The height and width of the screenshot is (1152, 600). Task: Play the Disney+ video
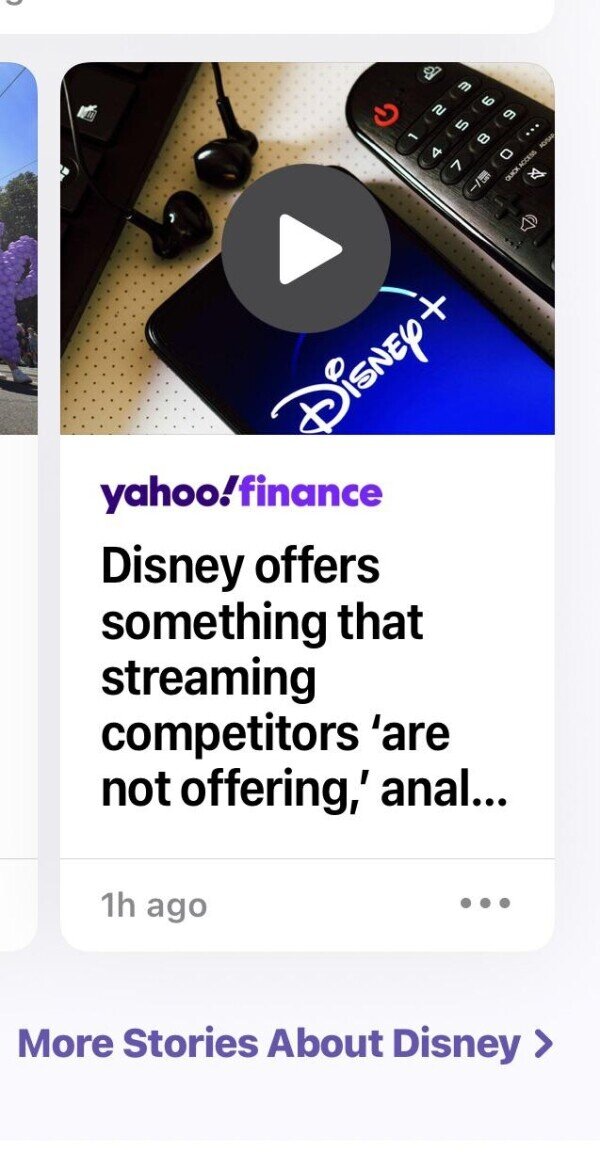point(305,249)
